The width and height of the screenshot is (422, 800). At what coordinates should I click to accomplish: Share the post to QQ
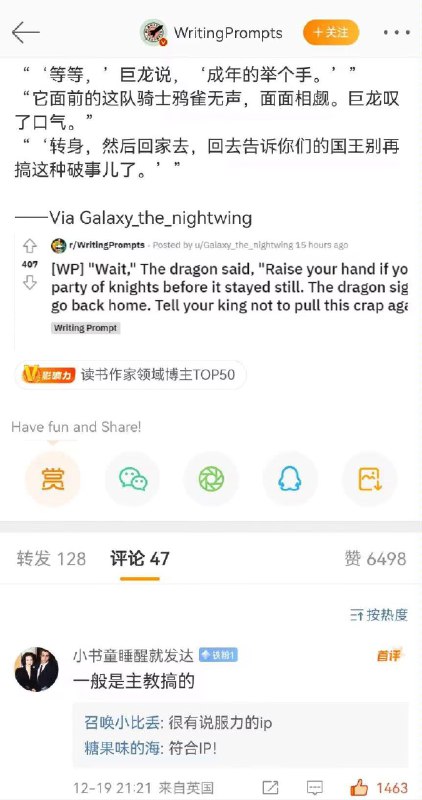pyautogui.click(x=290, y=479)
